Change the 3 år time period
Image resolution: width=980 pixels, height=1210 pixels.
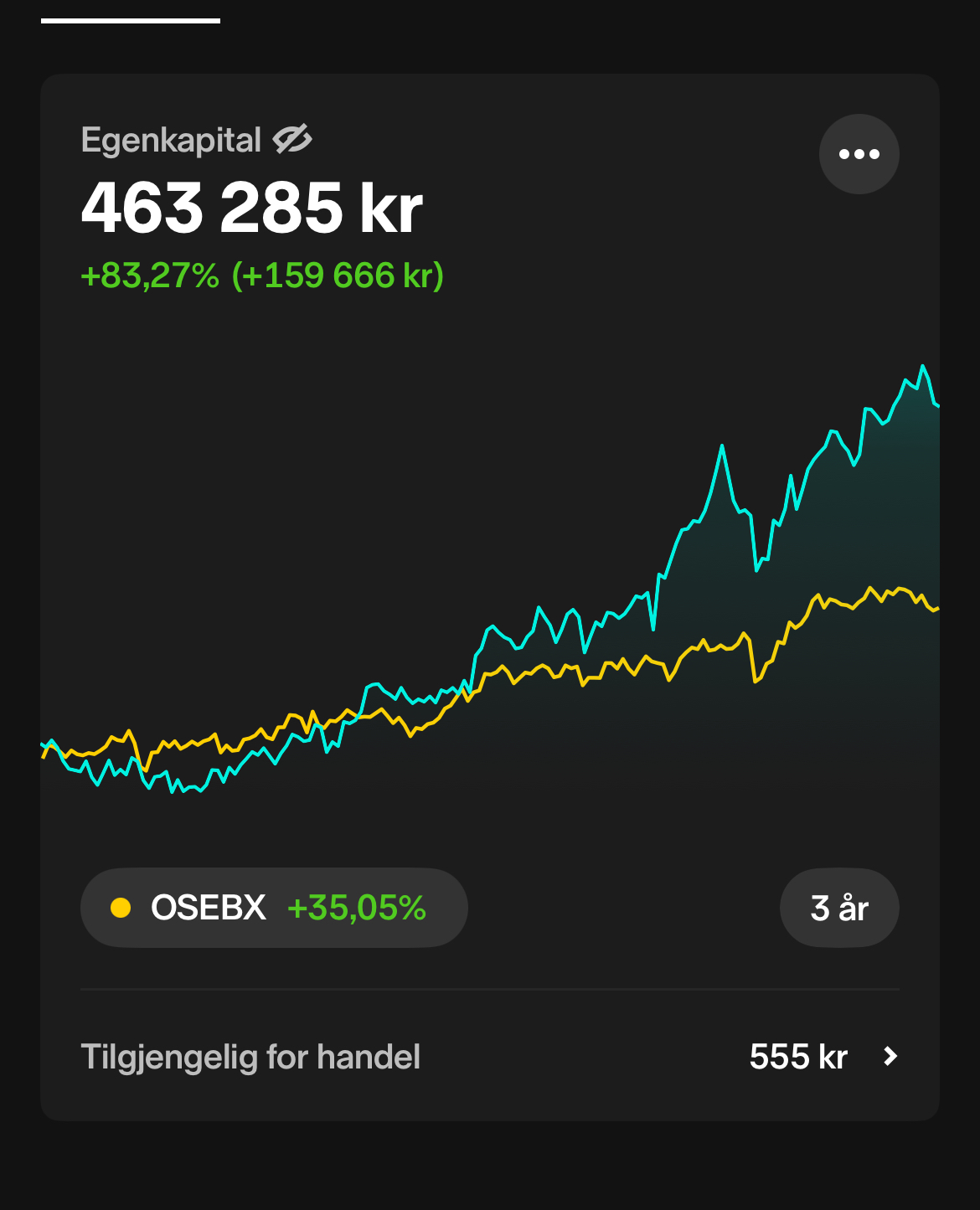coord(838,908)
